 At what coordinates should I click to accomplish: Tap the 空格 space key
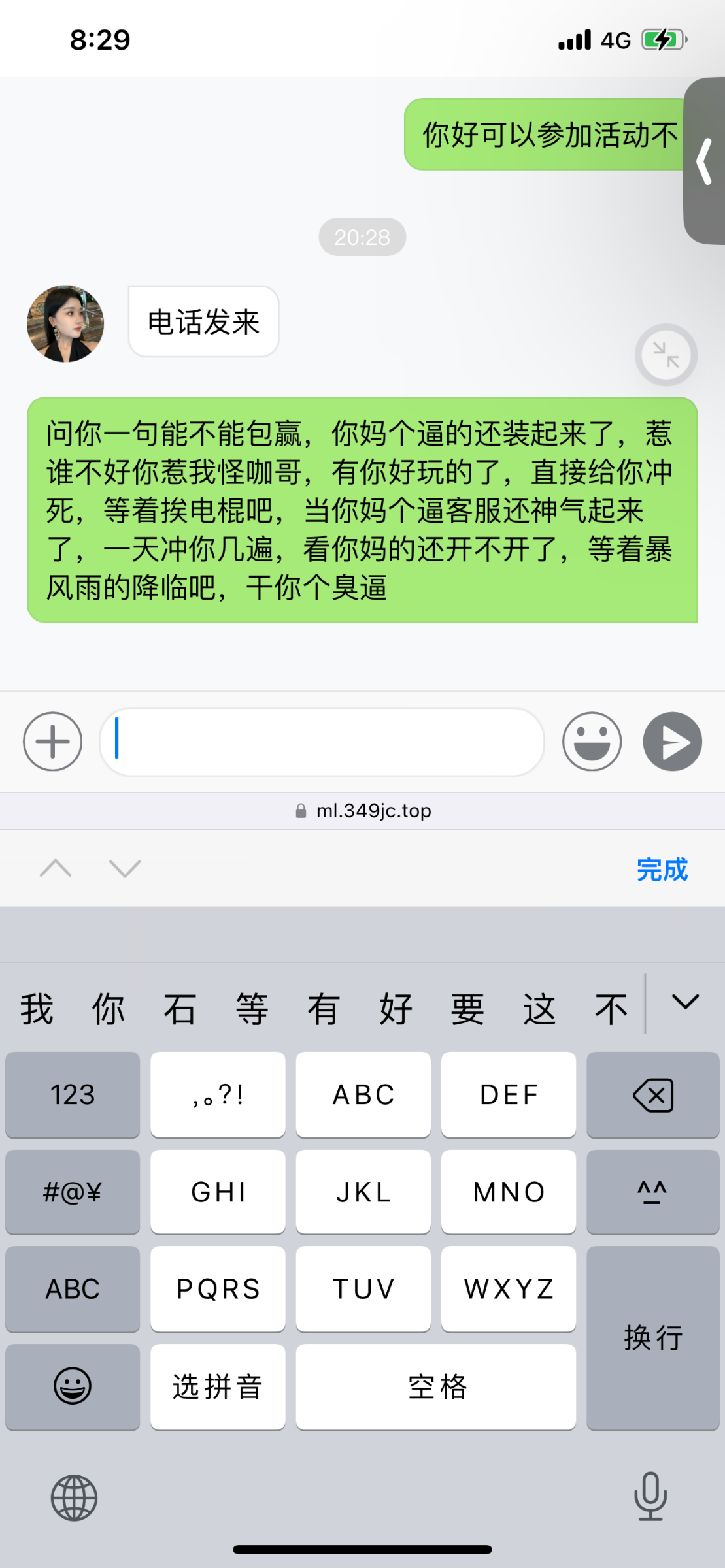436,1386
